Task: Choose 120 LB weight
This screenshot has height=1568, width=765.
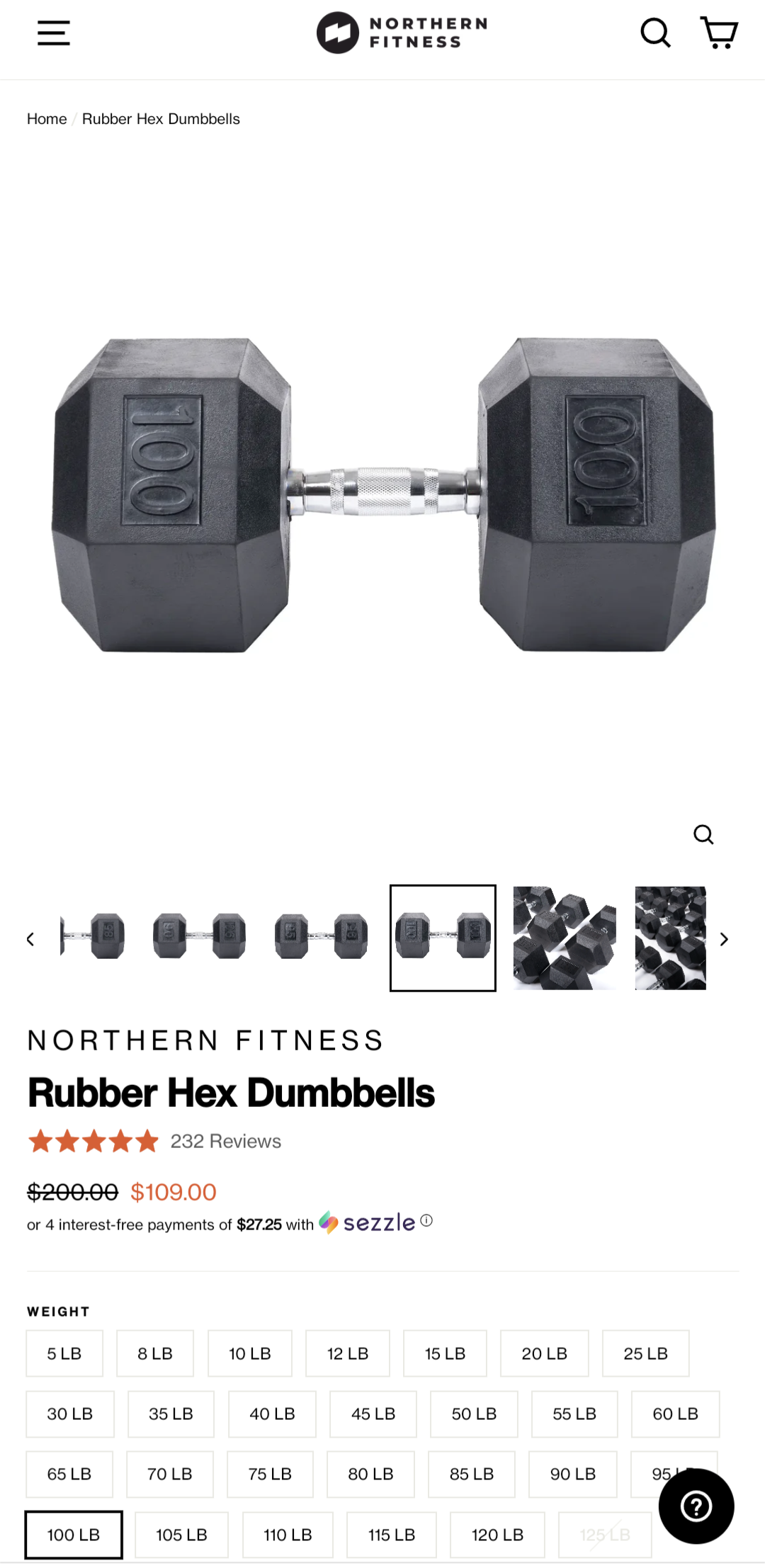Action: coord(497,1535)
